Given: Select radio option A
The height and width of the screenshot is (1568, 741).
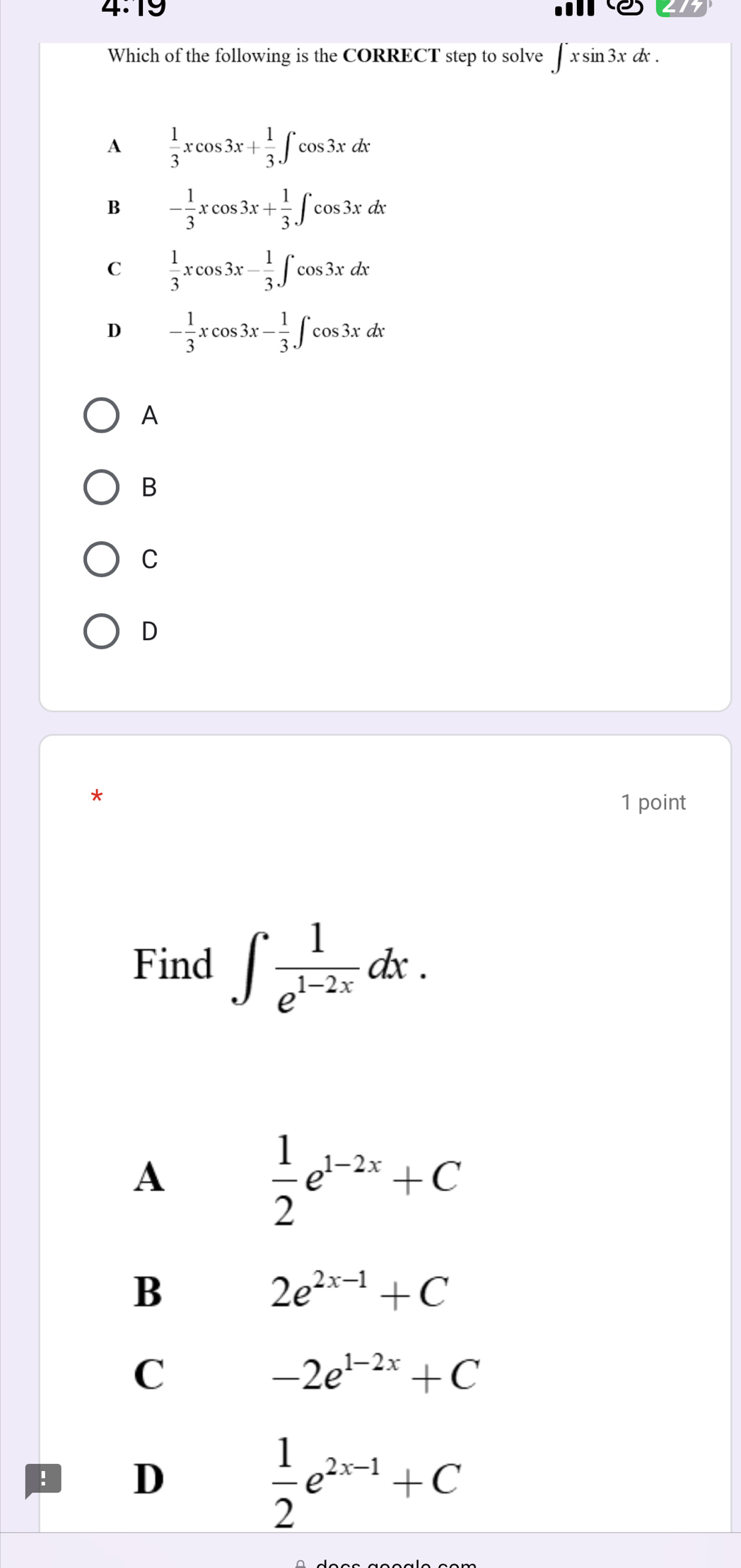Looking at the screenshot, I should pos(101,415).
